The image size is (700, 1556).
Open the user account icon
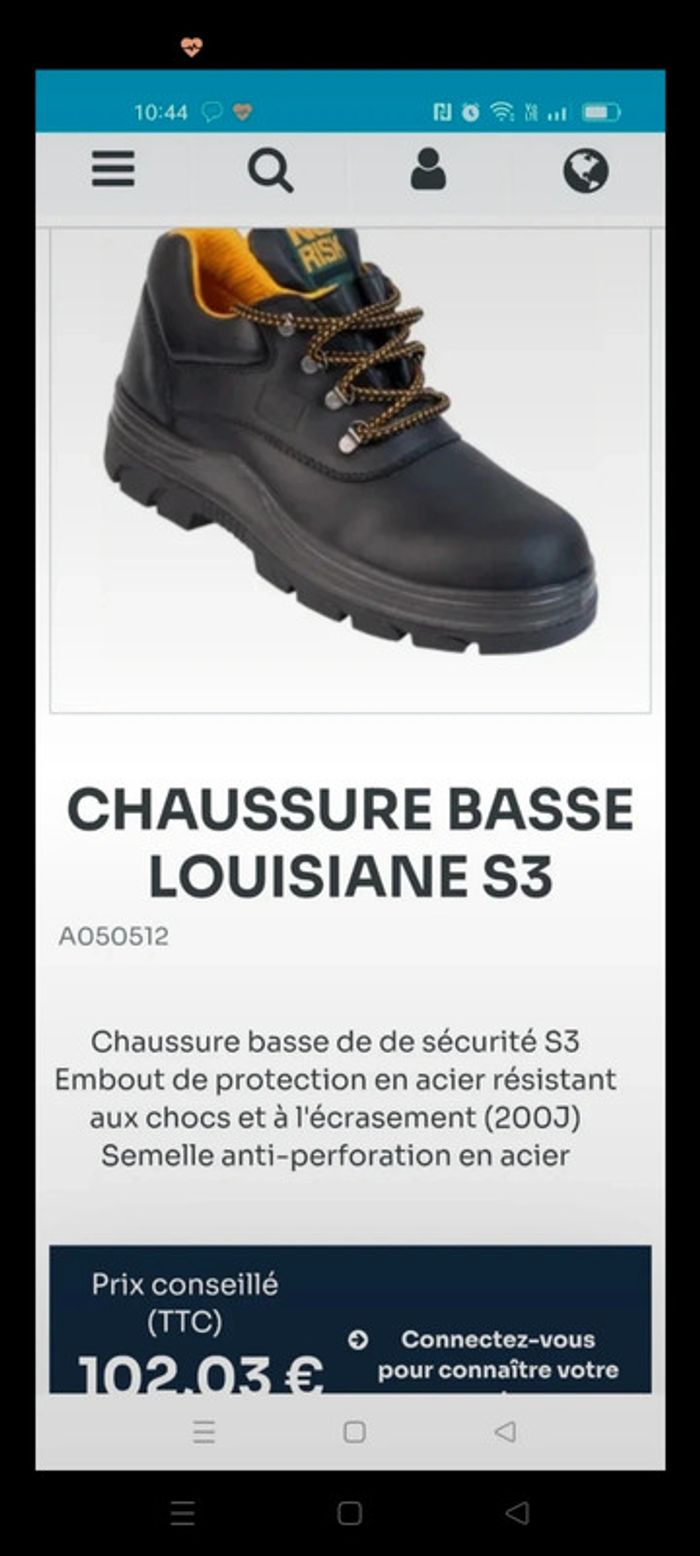pos(428,170)
